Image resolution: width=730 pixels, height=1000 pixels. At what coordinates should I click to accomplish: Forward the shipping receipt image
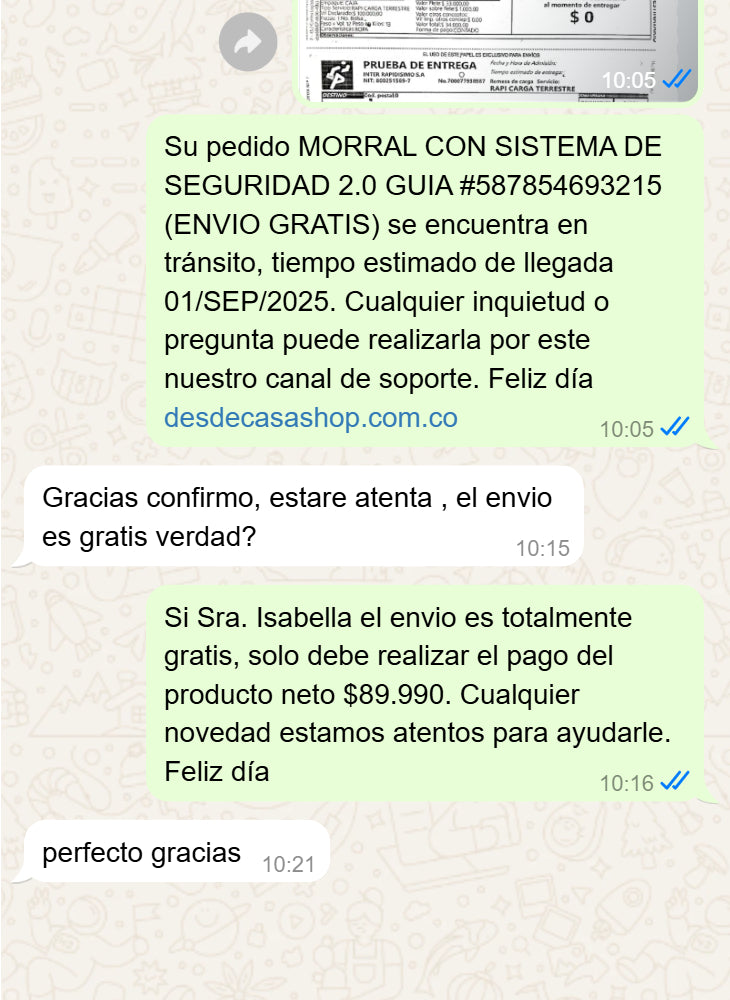(x=248, y=42)
